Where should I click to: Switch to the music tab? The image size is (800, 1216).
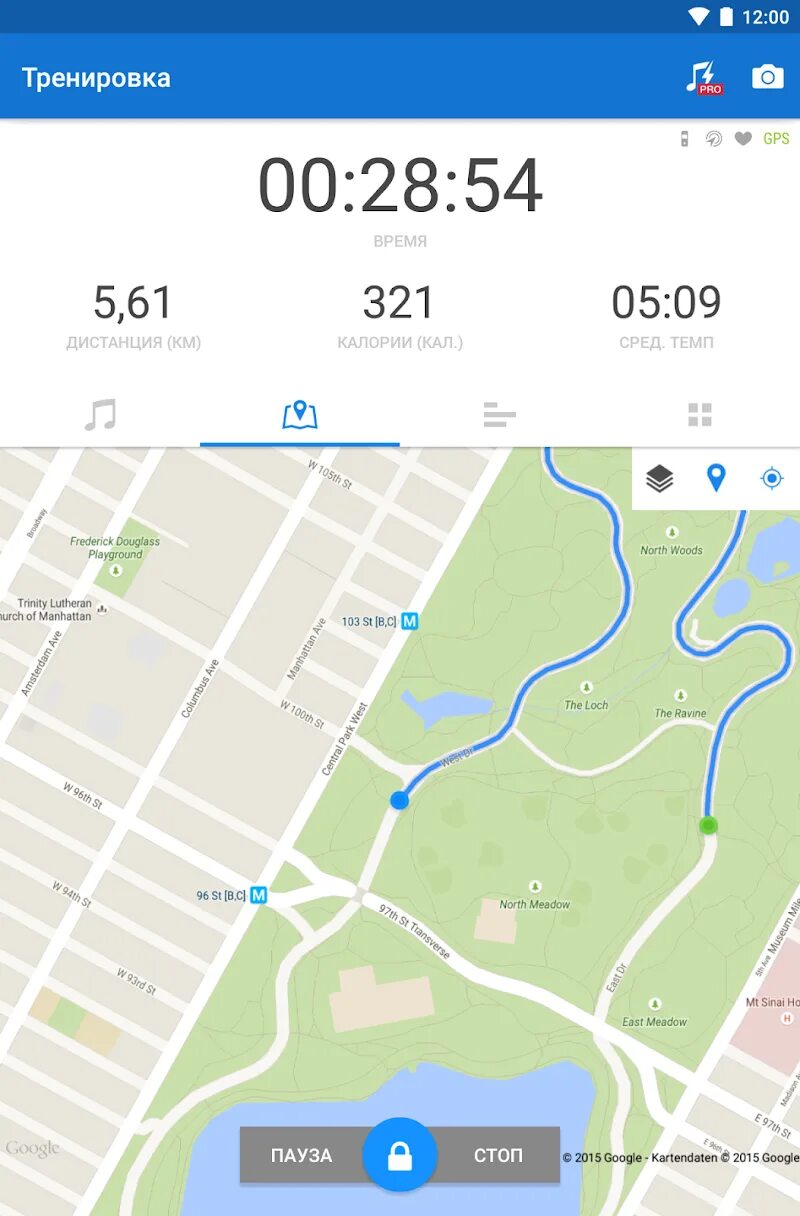(x=100, y=414)
